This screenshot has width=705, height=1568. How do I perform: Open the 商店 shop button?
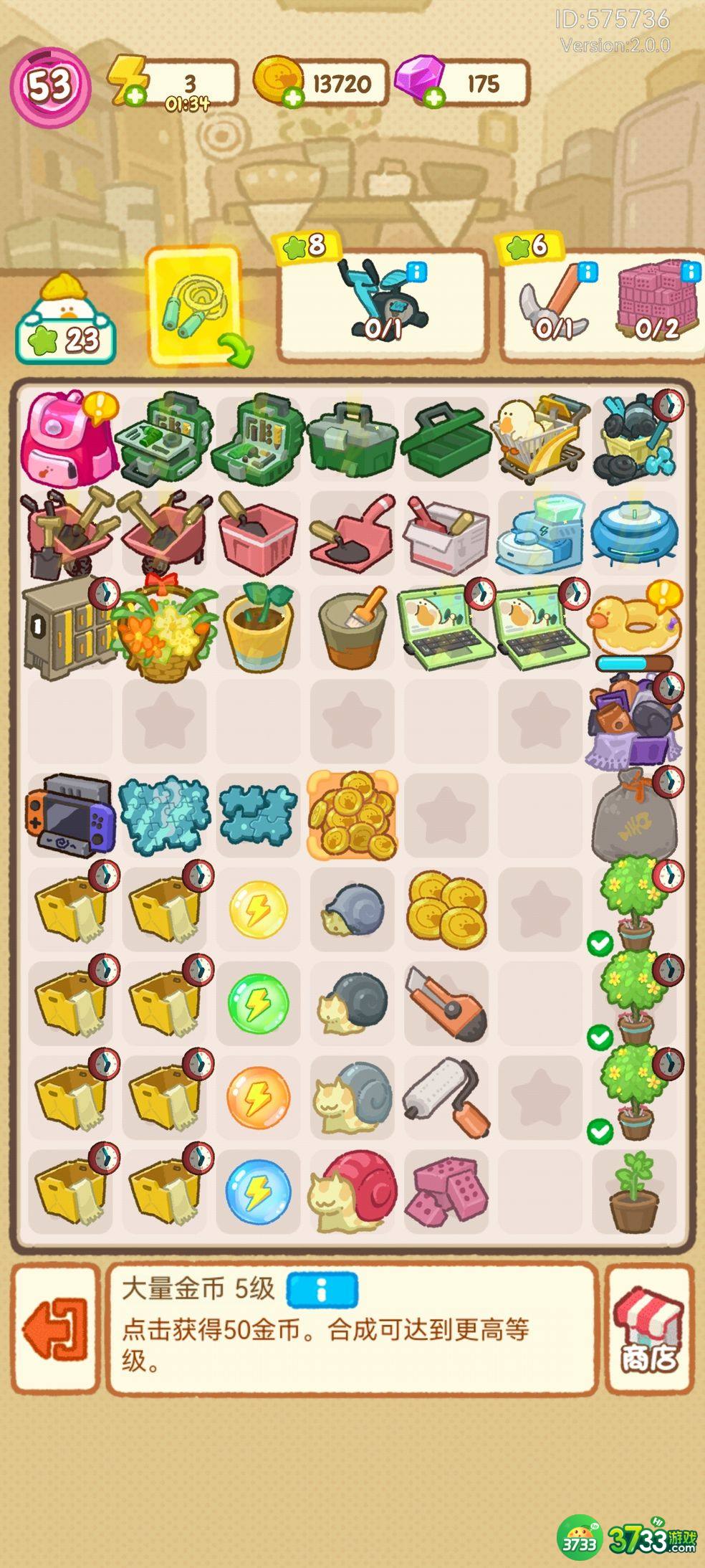pyautogui.click(x=649, y=1329)
